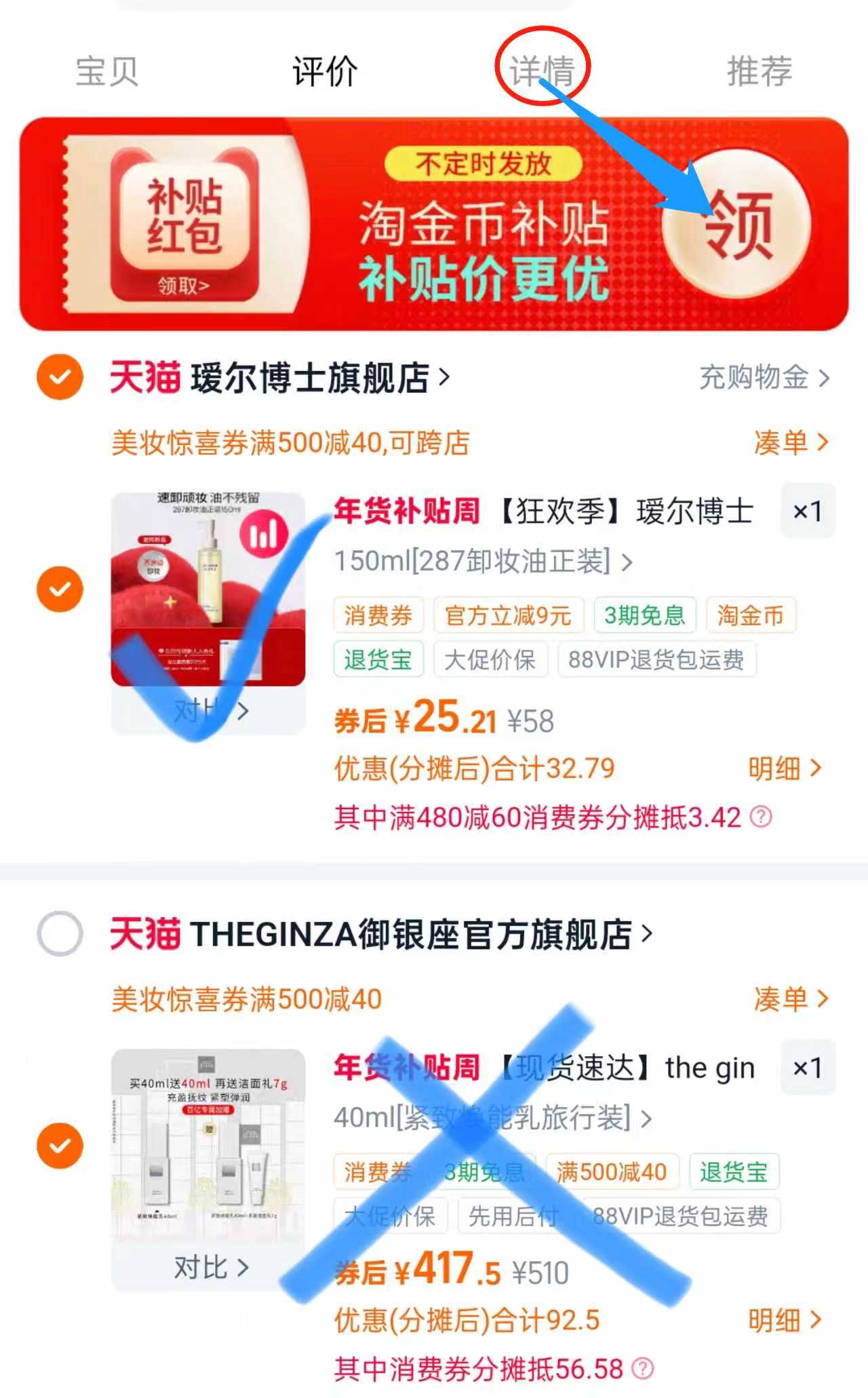Open SKU selector 150ml[287卸妆油正装]
Viewport: 868px width, 1398px height.
click(475, 562)
